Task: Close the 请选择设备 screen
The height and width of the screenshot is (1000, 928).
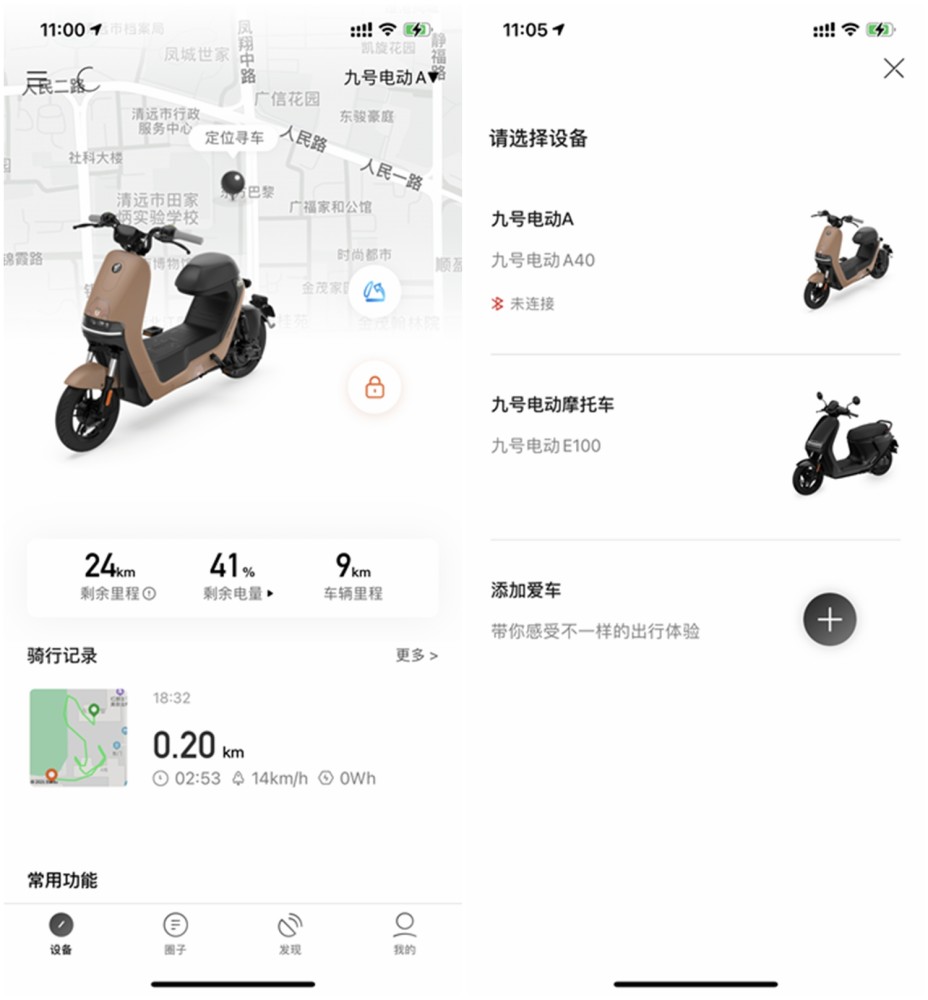Action: [x=893, y=68]
